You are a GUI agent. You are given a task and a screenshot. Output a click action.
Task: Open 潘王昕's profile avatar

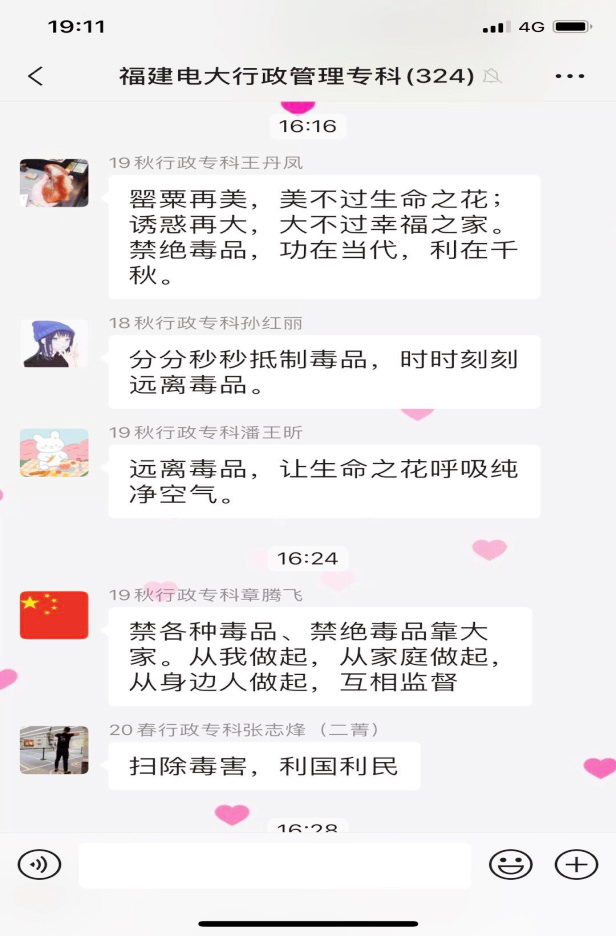[54, 453]
